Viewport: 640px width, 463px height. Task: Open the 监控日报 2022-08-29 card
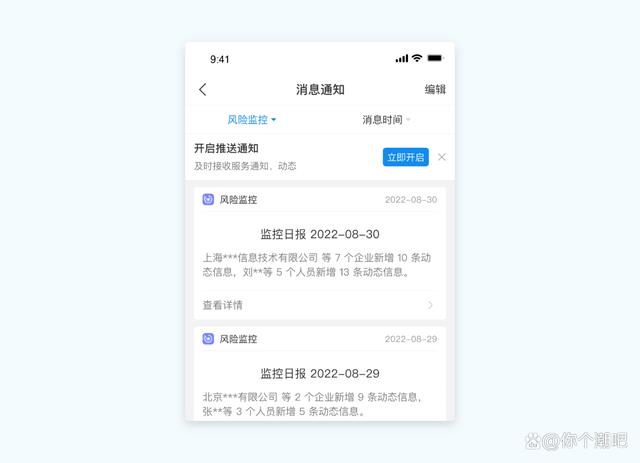pyautogui.click(x=319, y=374)
